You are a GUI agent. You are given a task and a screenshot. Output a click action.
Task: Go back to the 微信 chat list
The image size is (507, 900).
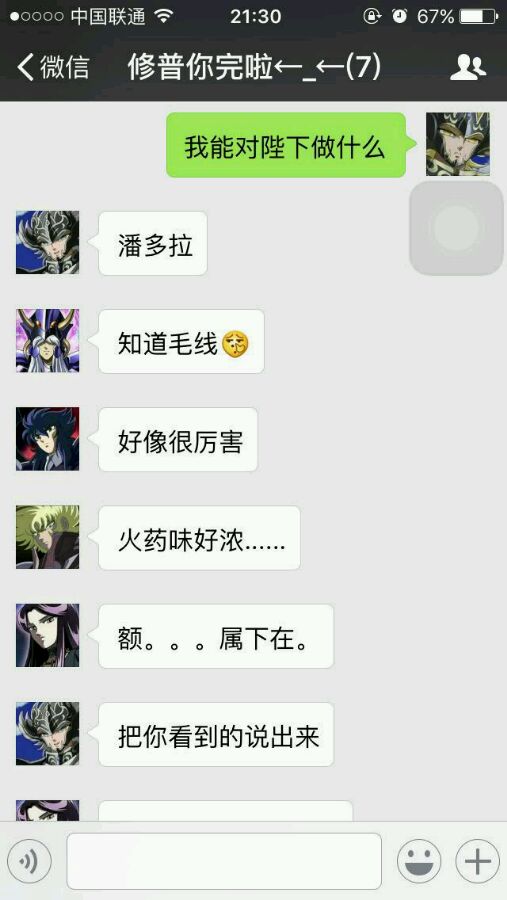[x=53, y=67]
